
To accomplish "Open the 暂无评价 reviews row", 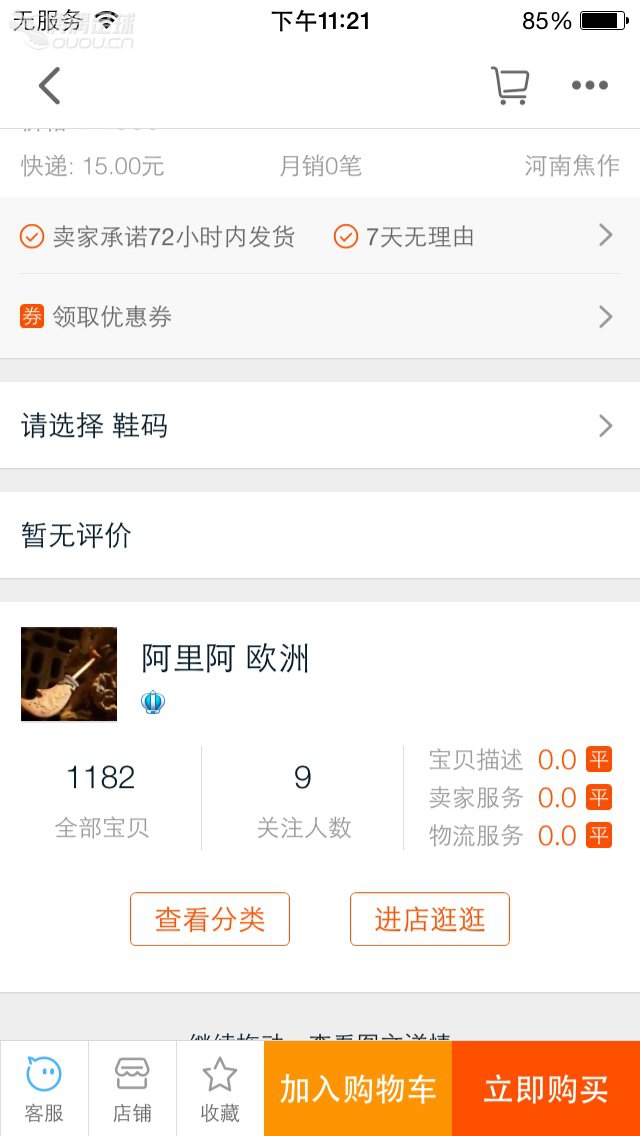I will coord(320,536).
